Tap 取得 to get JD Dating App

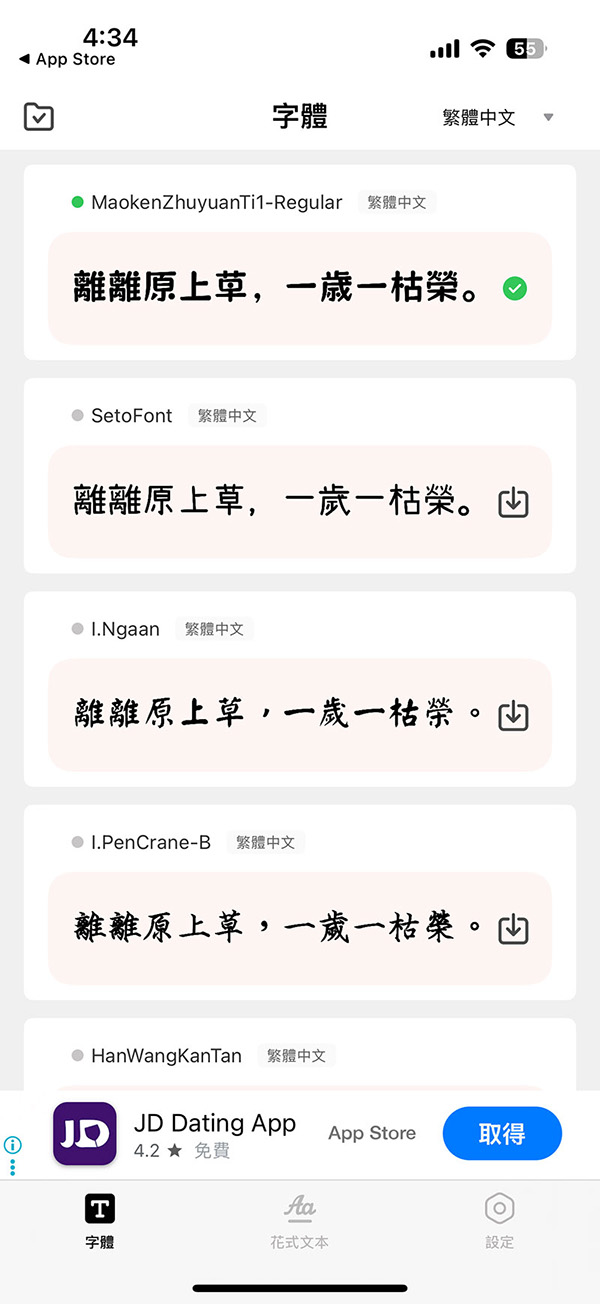click(502, 1133)
